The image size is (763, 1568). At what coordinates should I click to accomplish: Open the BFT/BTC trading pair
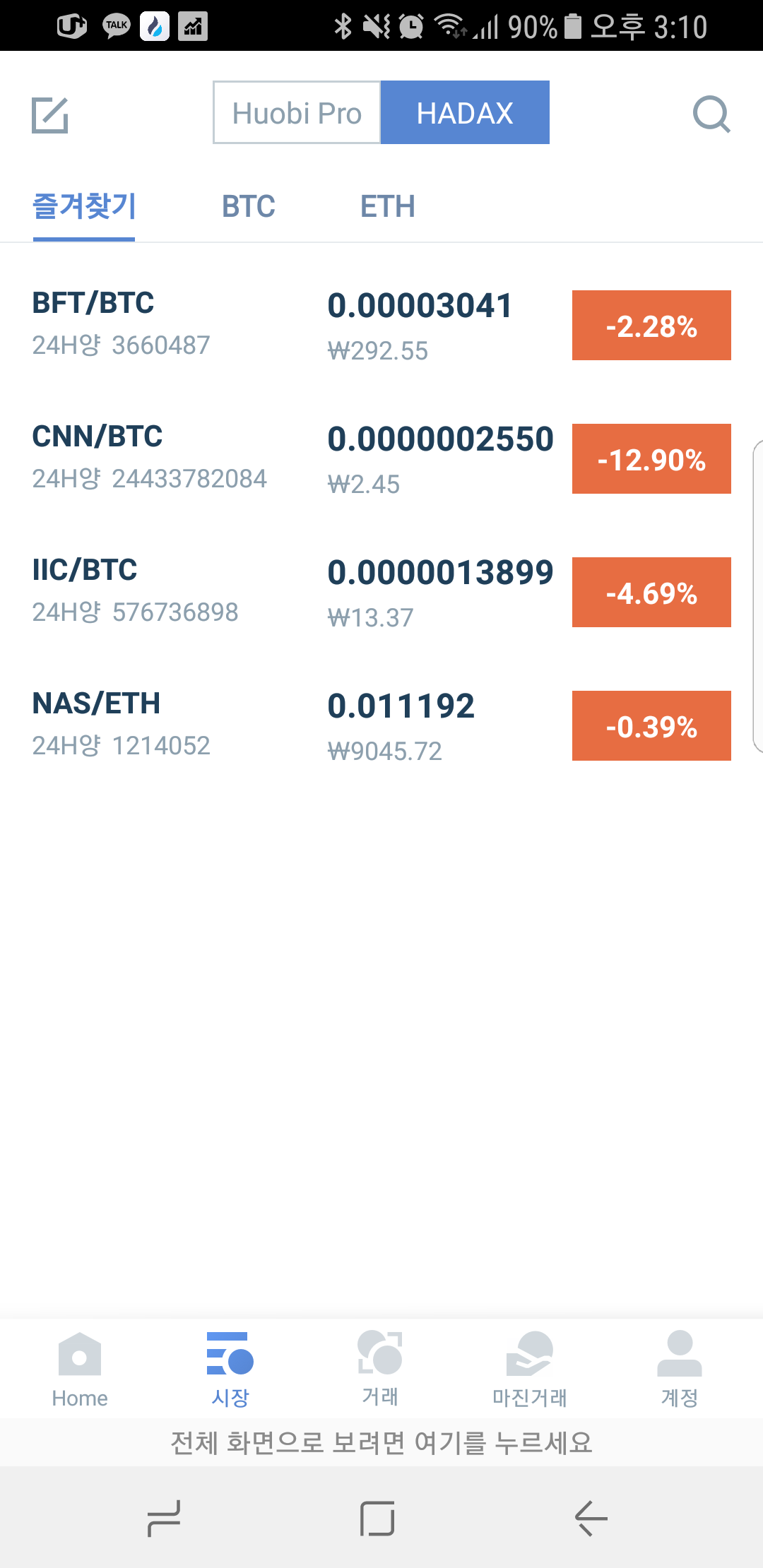coord(283,325)
